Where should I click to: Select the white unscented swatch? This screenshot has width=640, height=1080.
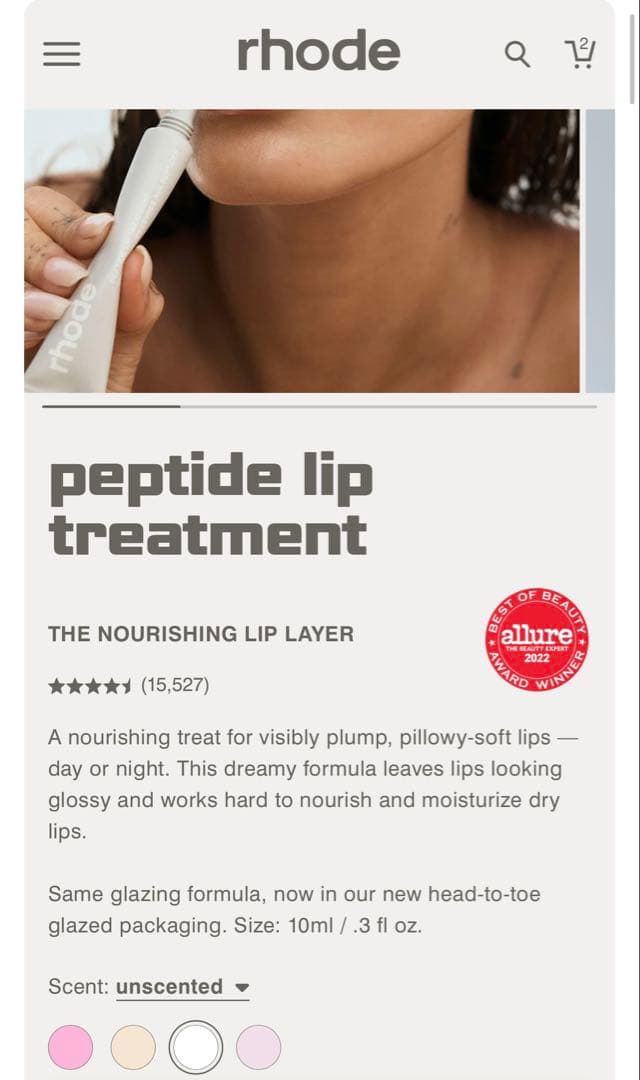click(x=196, y=1047)
